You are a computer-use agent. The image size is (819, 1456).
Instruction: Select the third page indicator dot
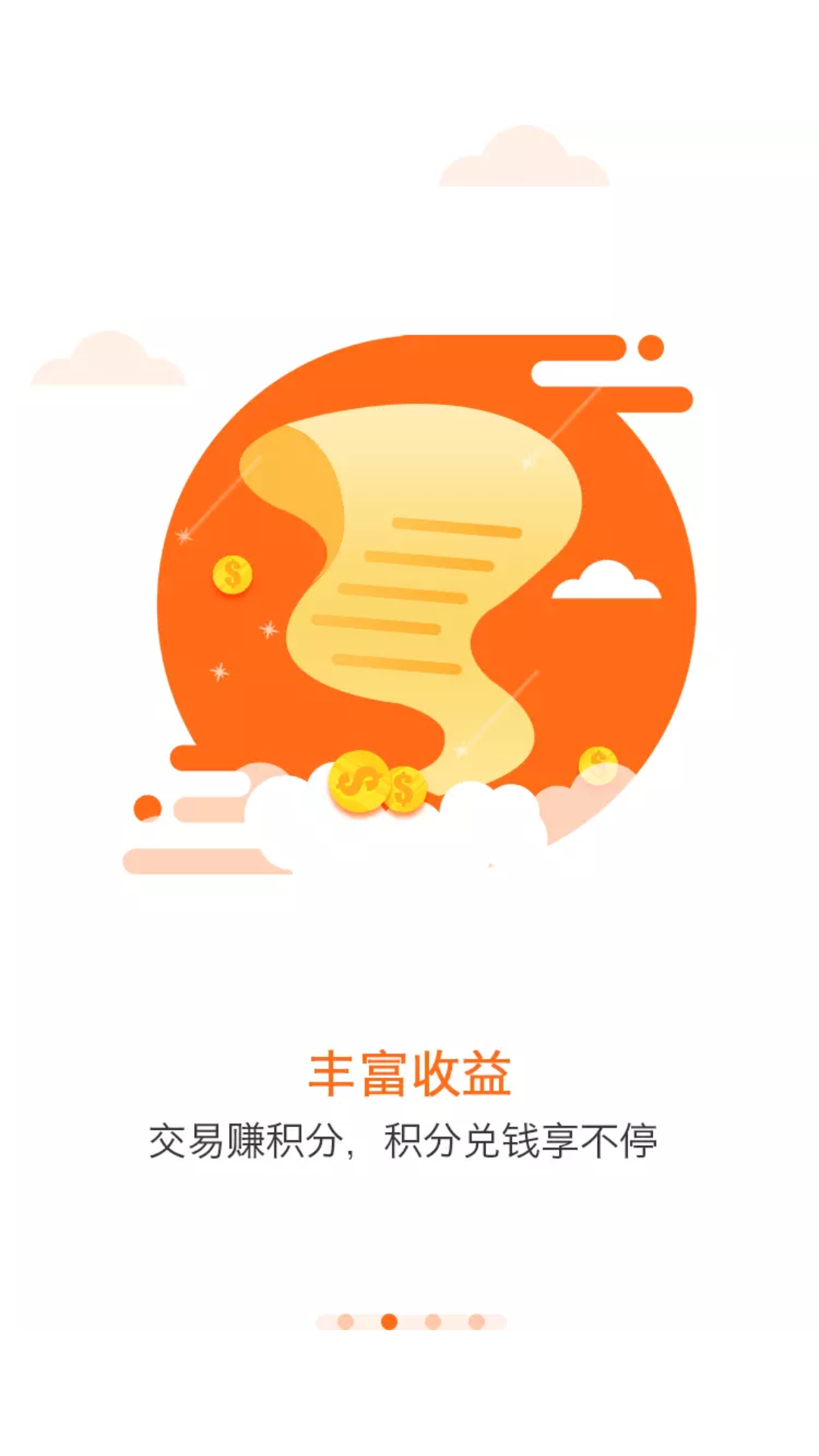pyautogui.click(x=433, y=1322)
